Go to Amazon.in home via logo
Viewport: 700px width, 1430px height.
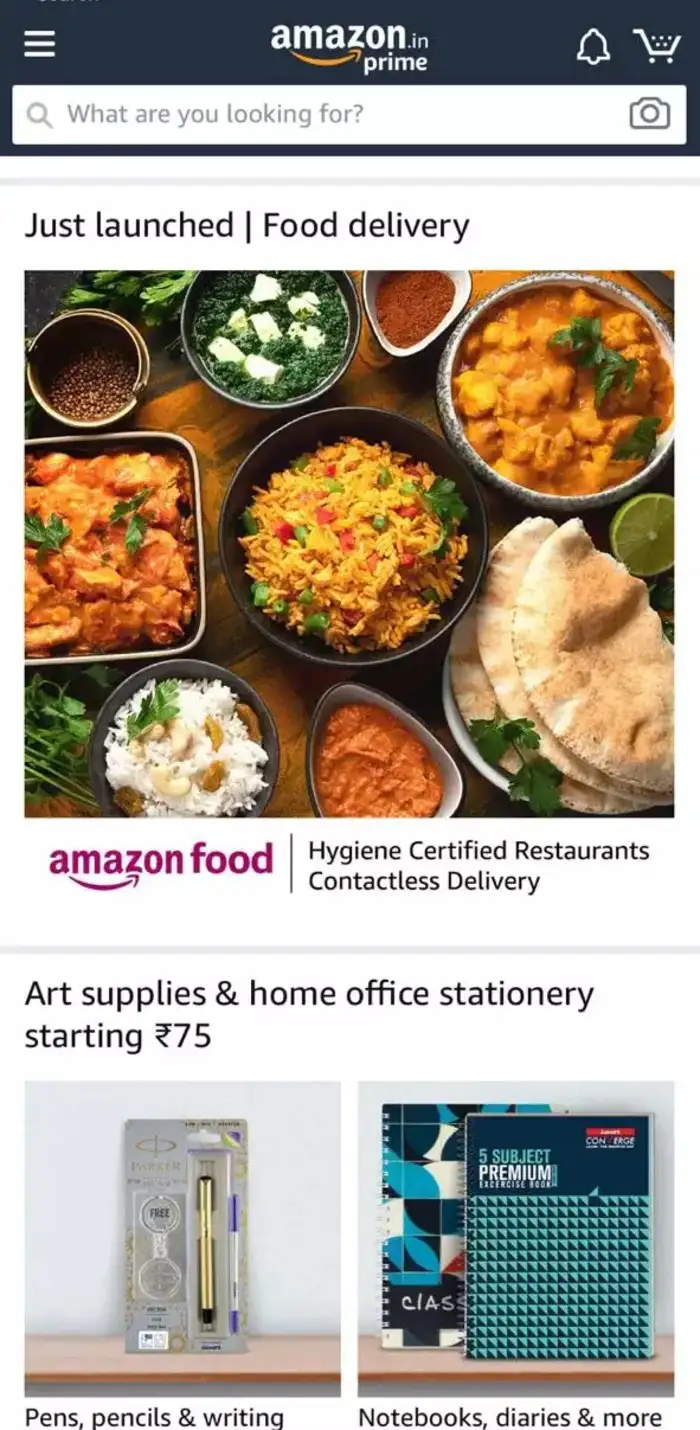[x=349, y=47]
